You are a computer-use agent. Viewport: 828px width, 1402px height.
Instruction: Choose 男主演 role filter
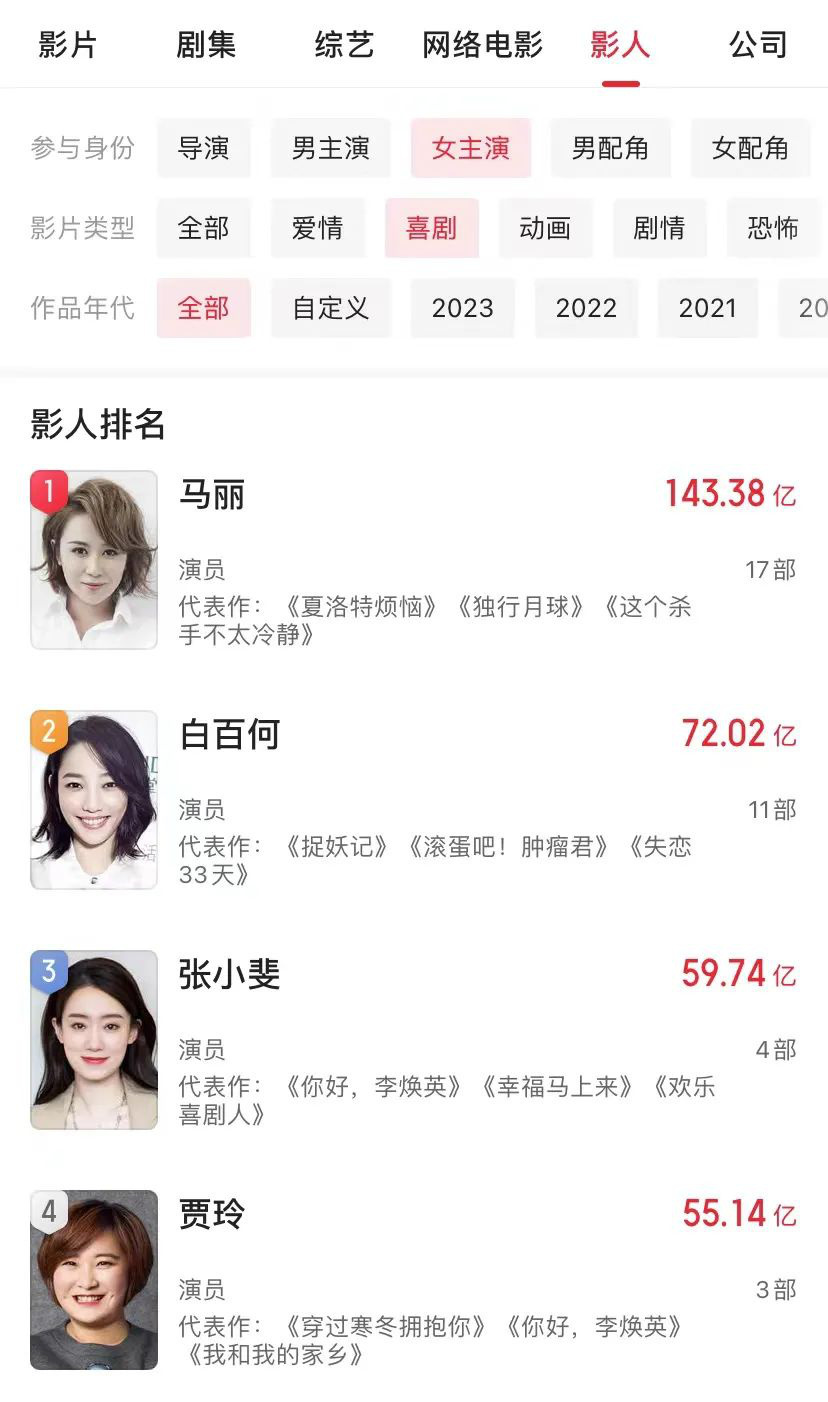point(331,148)
